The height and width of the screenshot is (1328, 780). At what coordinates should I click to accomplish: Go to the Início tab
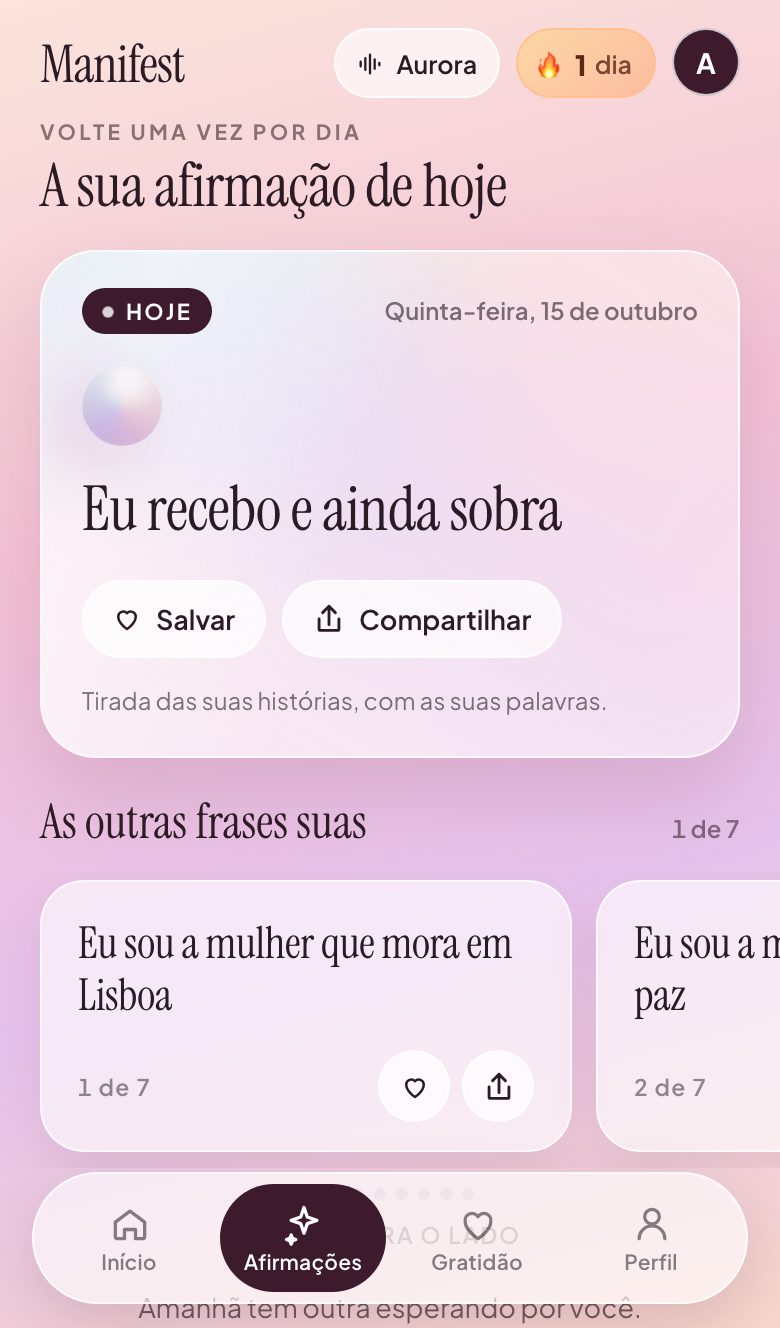pos(129,1239)
